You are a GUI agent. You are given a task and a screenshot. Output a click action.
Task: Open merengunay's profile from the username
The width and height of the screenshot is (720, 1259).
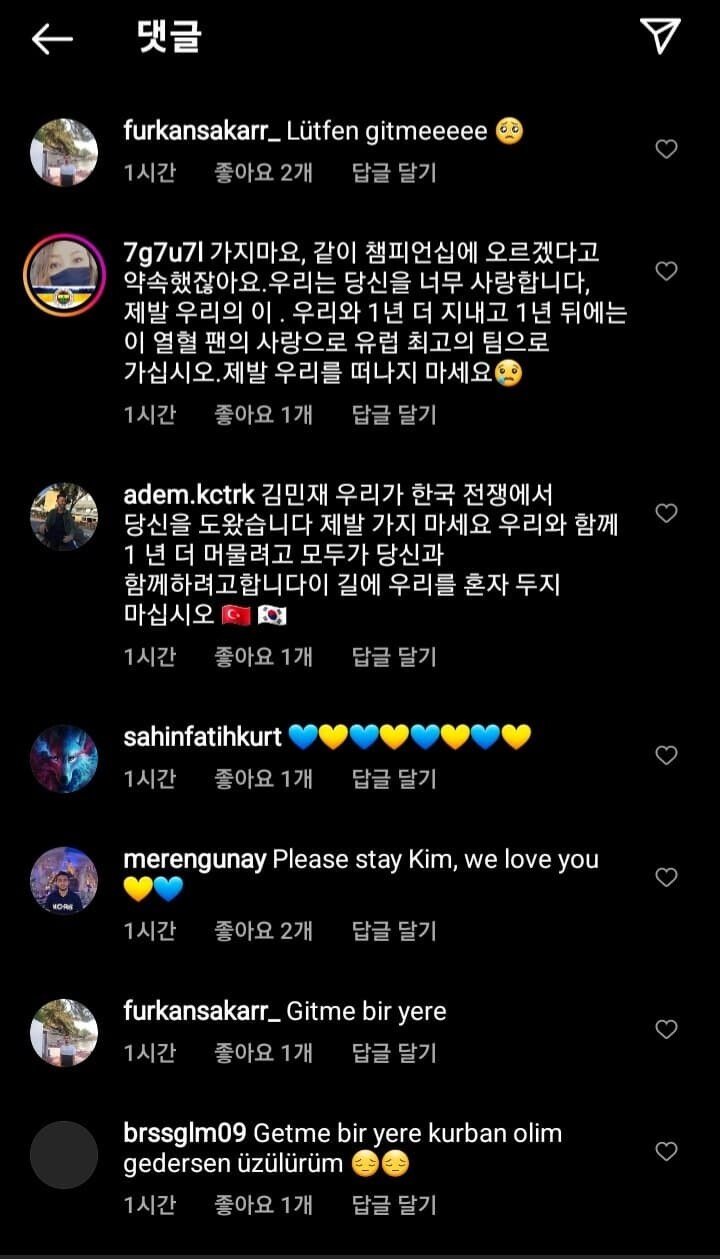tap(194, 859)
